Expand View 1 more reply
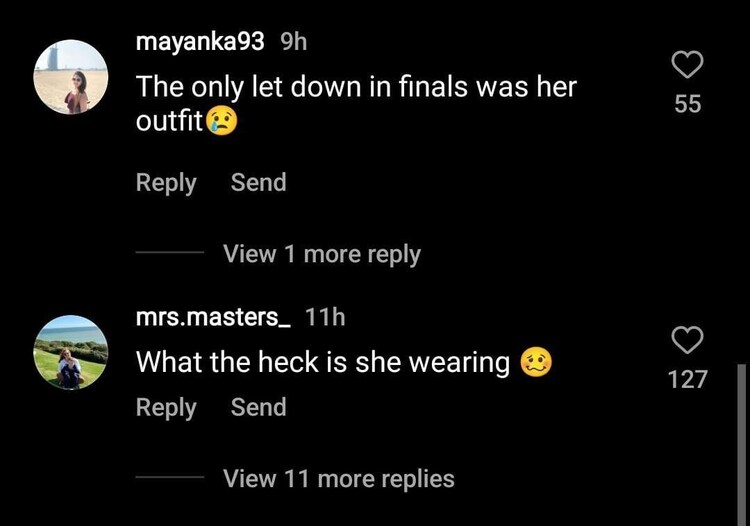750x526 pixels. coord(321,254)
